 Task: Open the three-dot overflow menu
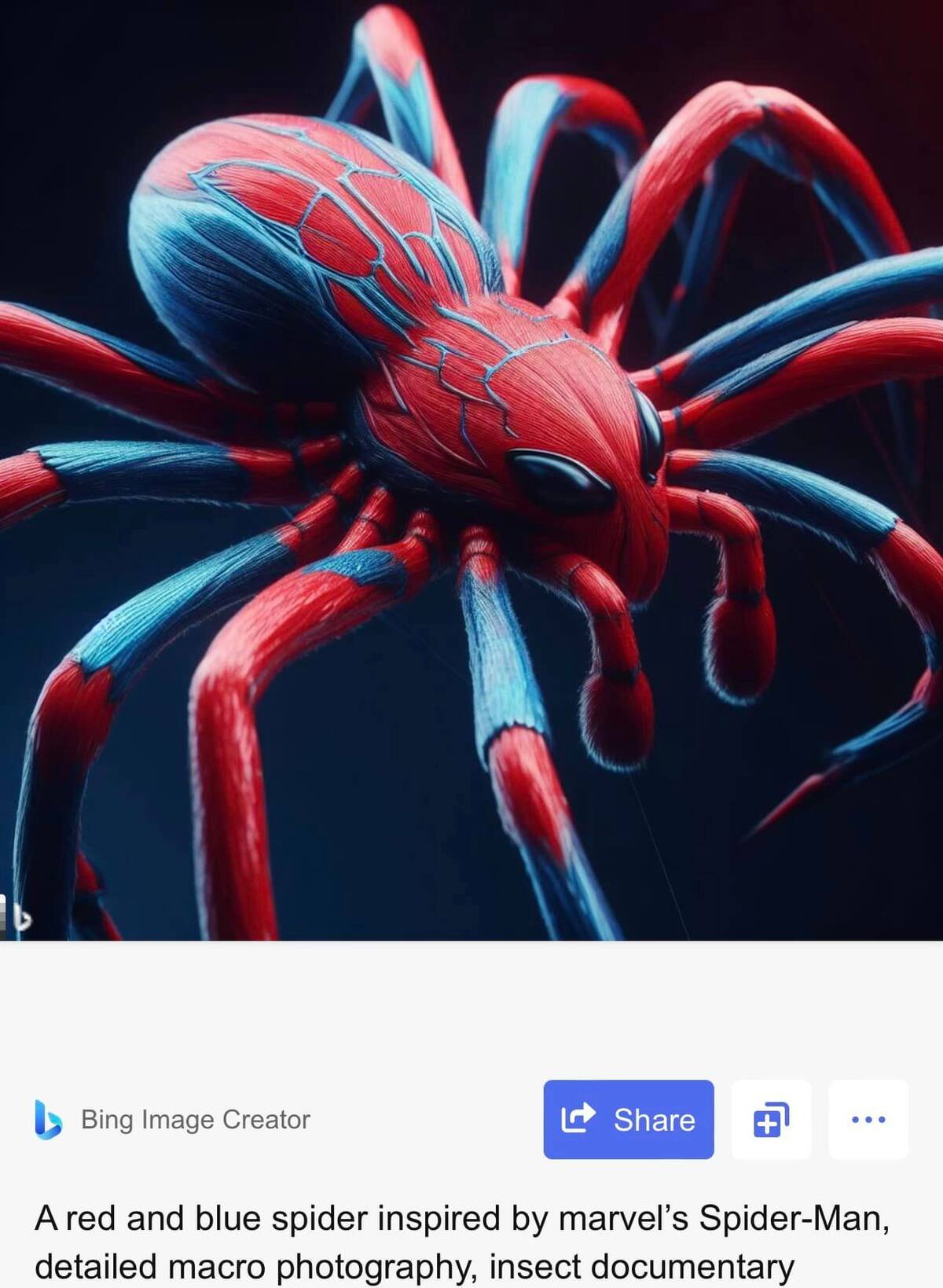(868, 1119)
